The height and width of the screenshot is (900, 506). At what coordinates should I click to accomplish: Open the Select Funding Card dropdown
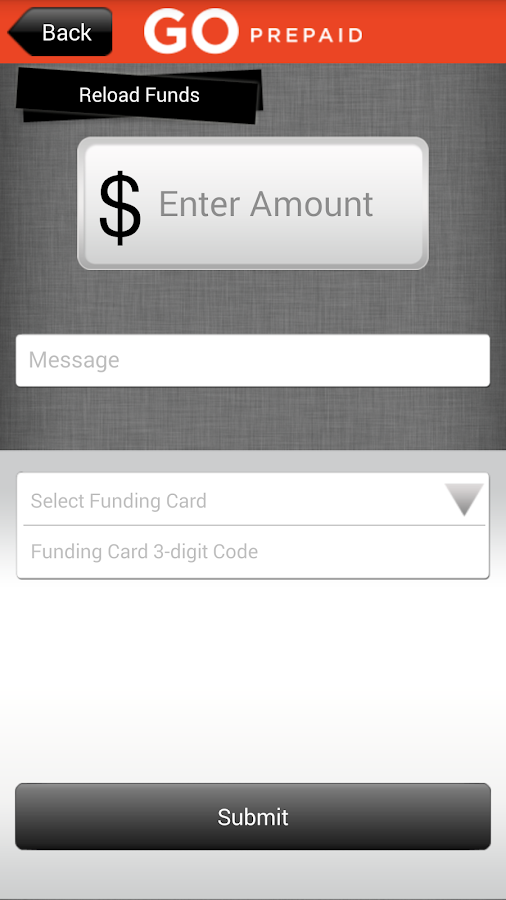(x=253, y=500)
